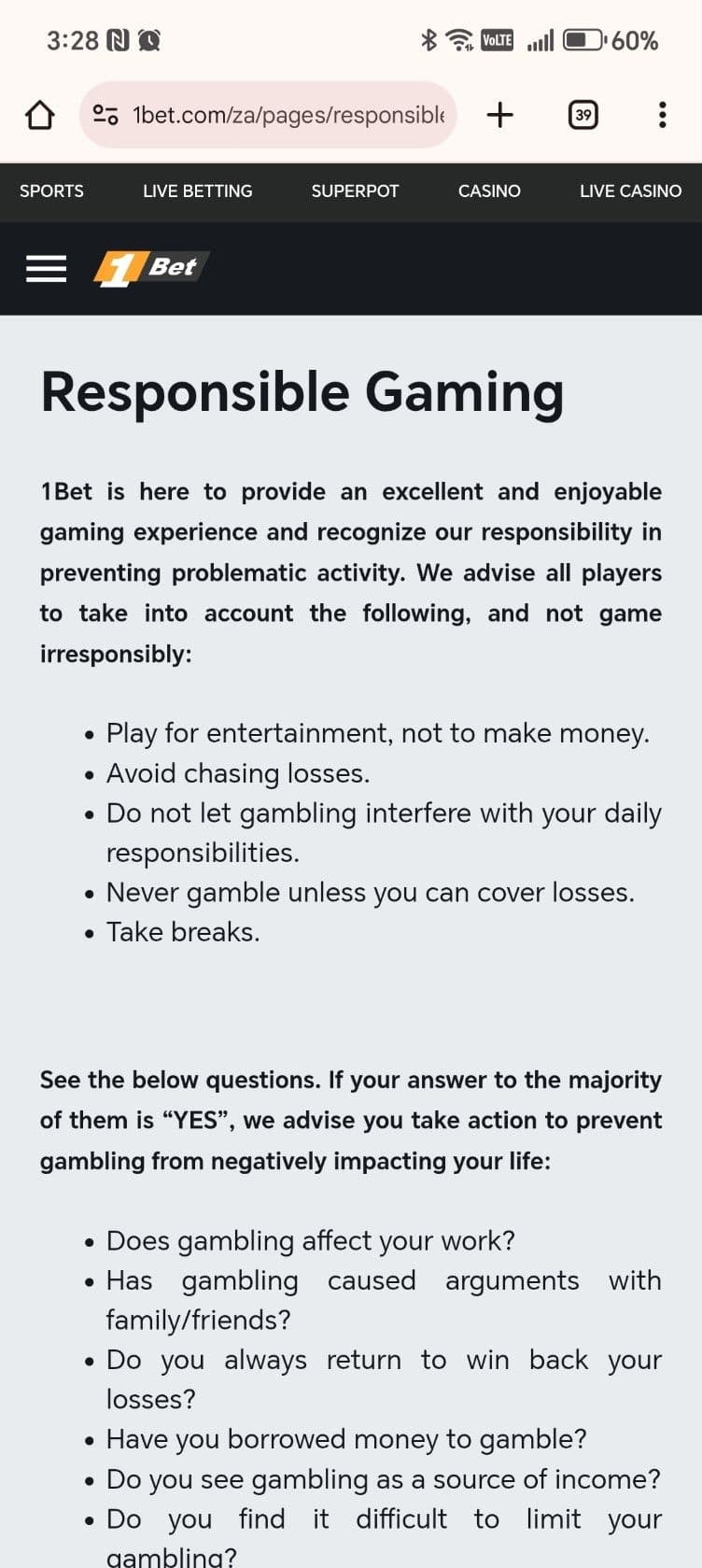702x1568 pixels.
Task: Open the browser's three-dot overflow menu
Action: pos(663,114)
